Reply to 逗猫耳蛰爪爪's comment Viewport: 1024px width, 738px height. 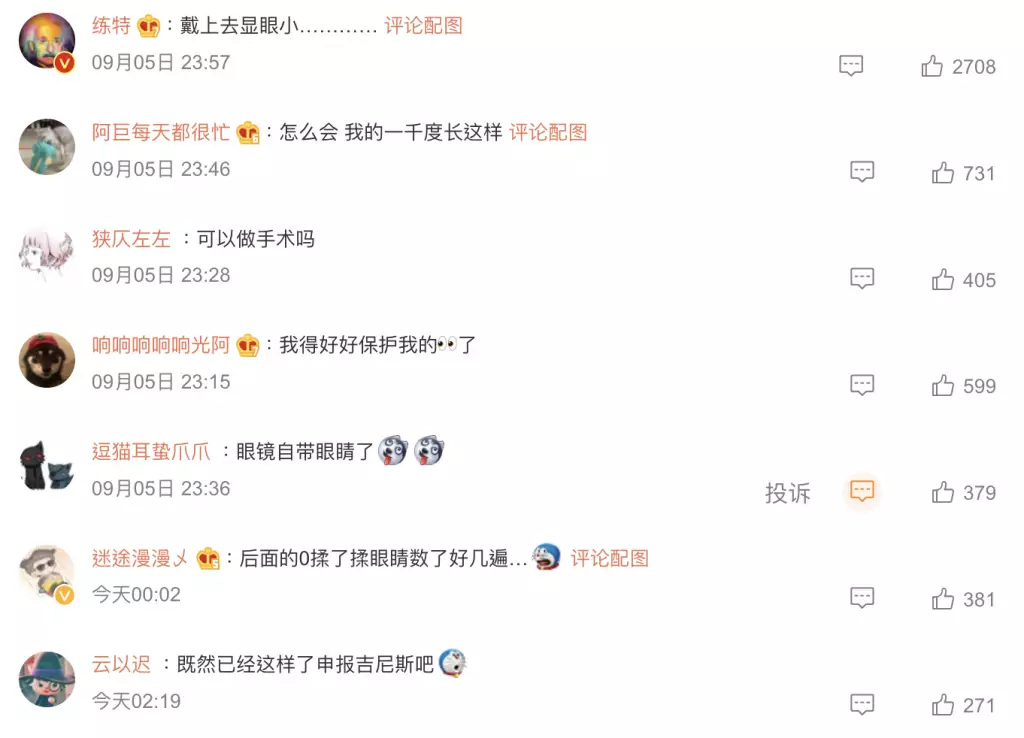(x=862, y=491)
